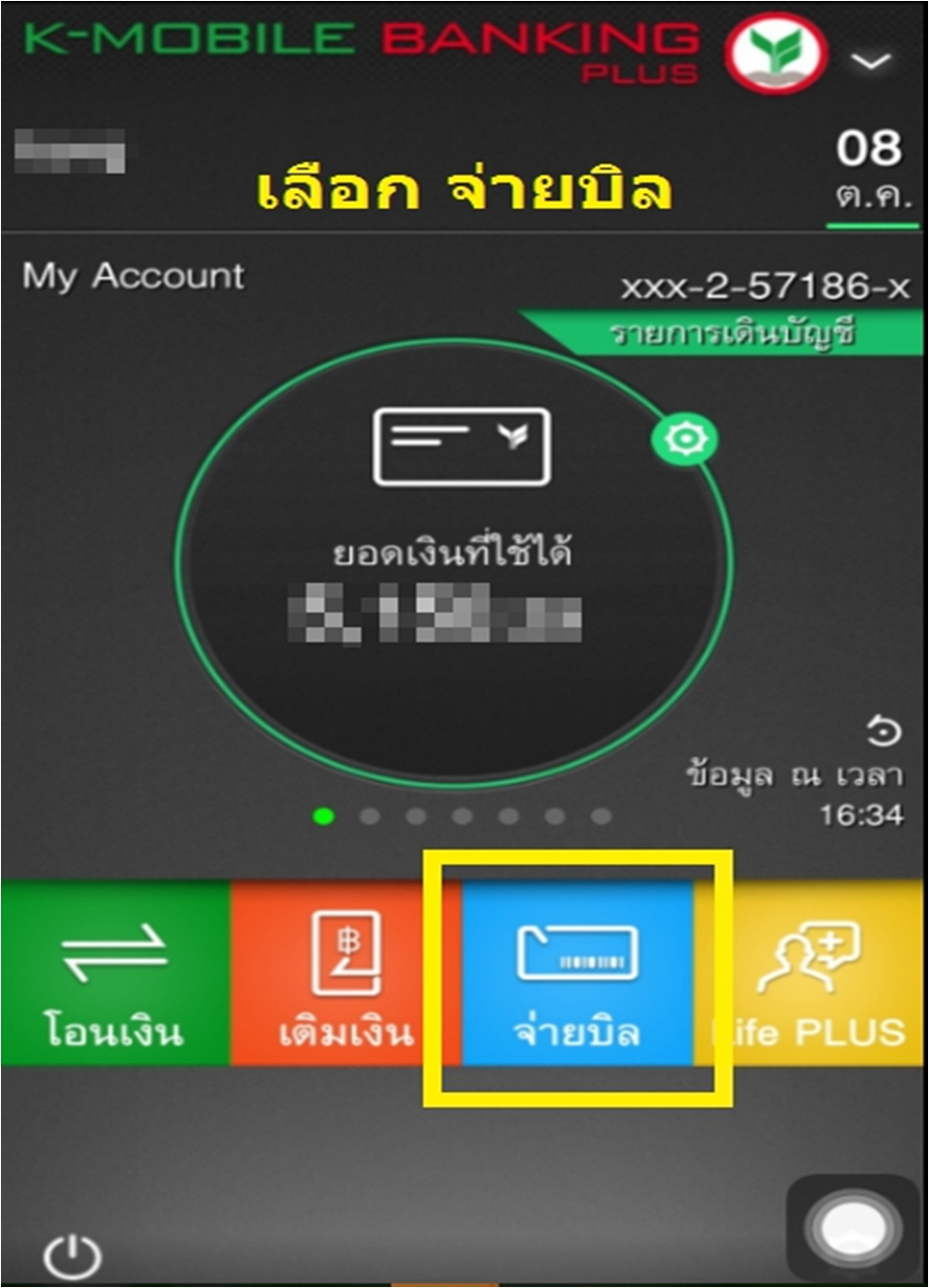
Task: Tap the debit card icon above balance
Action: (x=461, y=447)
